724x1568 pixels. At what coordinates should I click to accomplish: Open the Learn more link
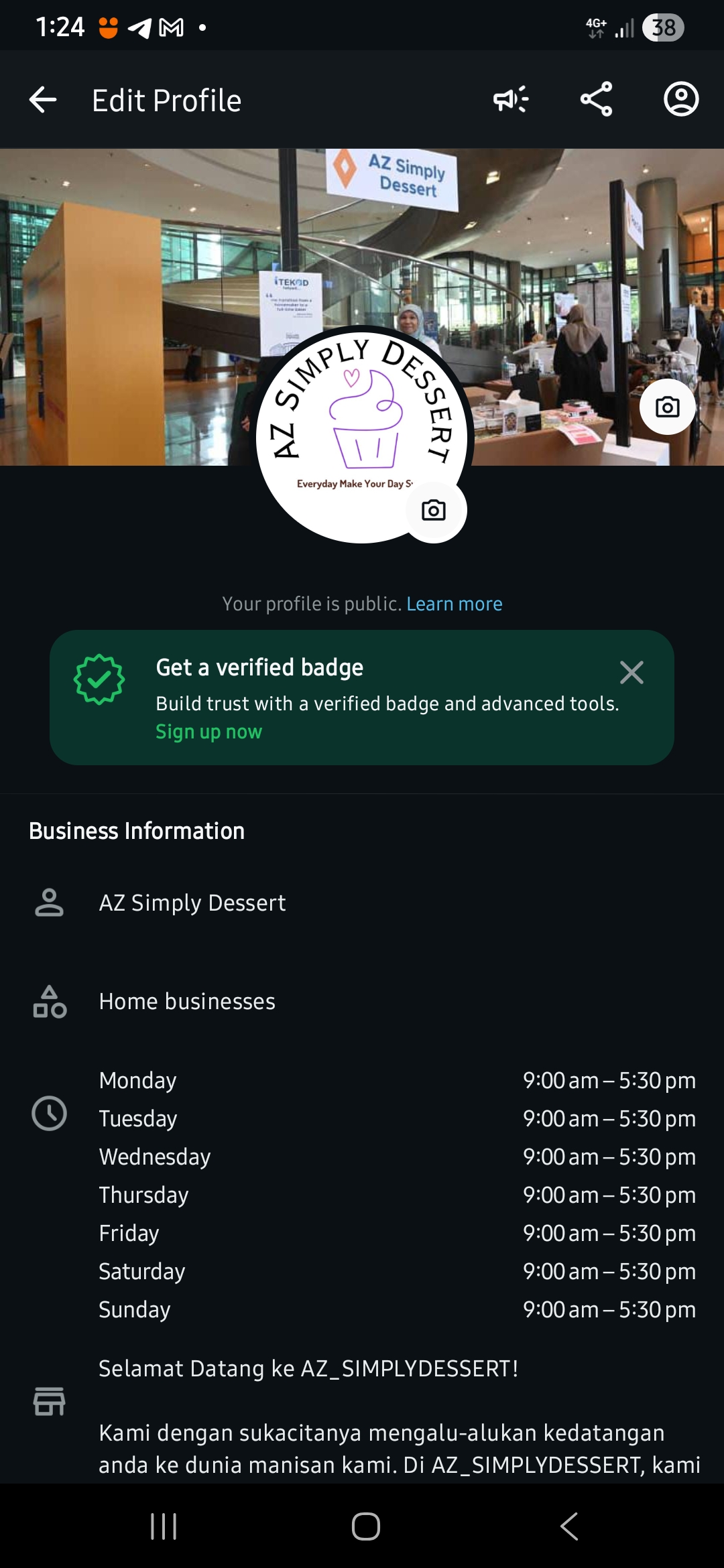[x=454, y=604]
